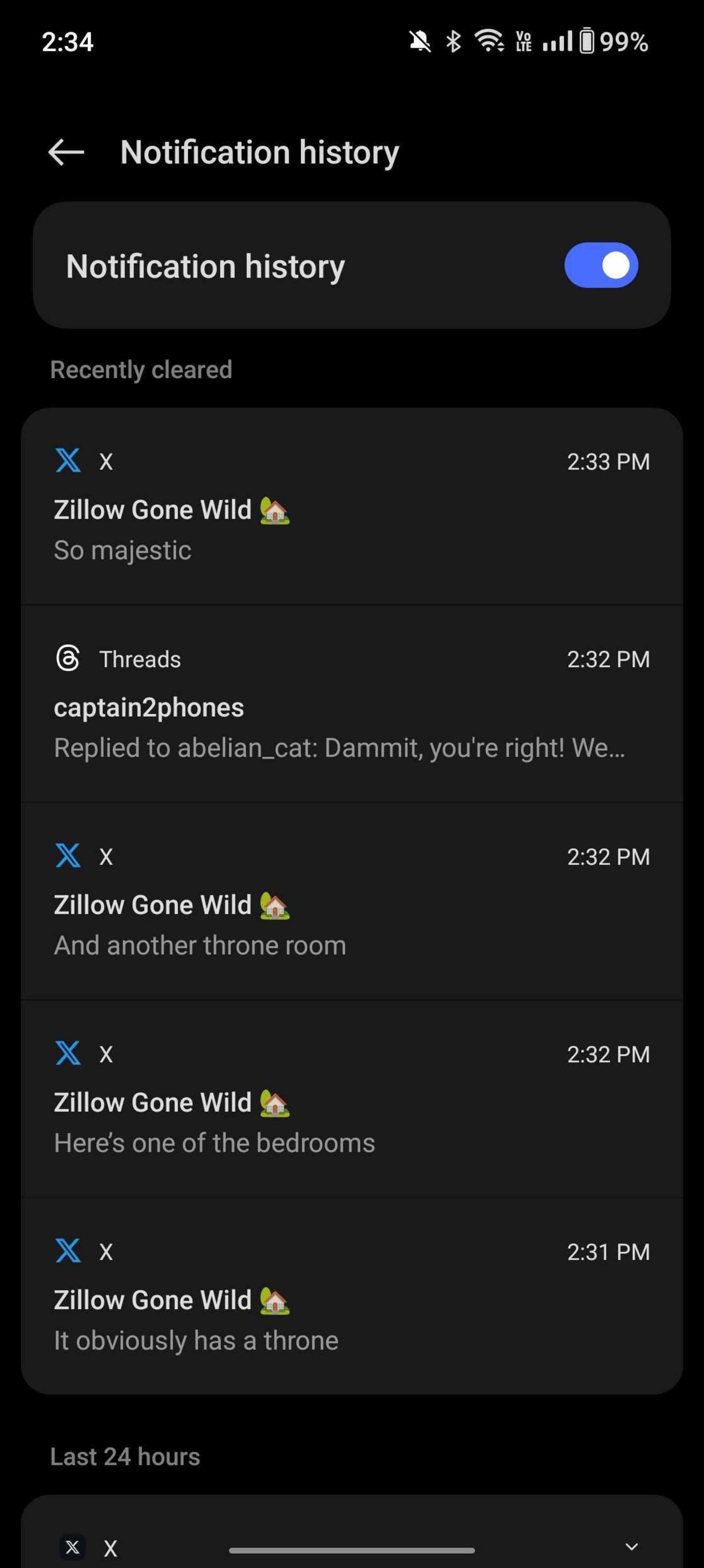Turn off the Notification history switch
This screenshot has height=1568, width=704.
tap(601, 265)
